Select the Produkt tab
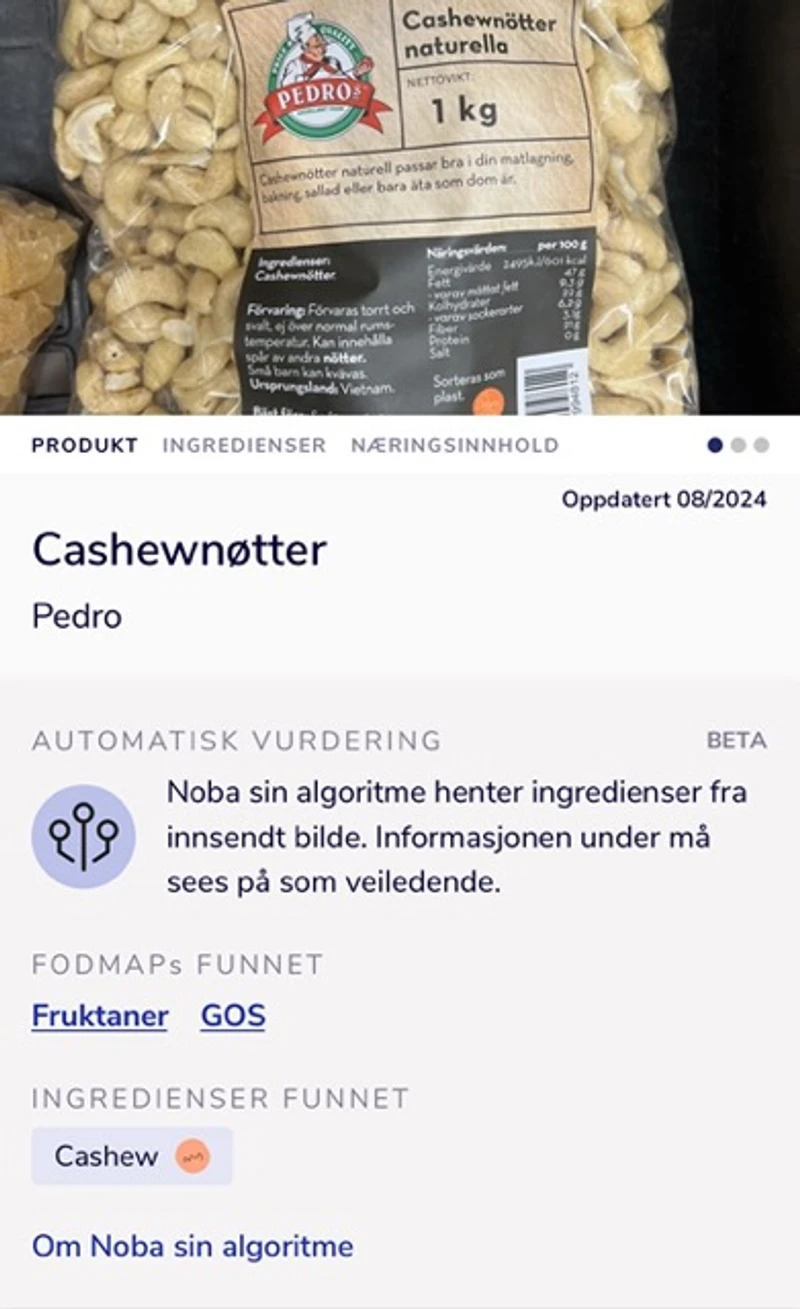 coord(84,445)
